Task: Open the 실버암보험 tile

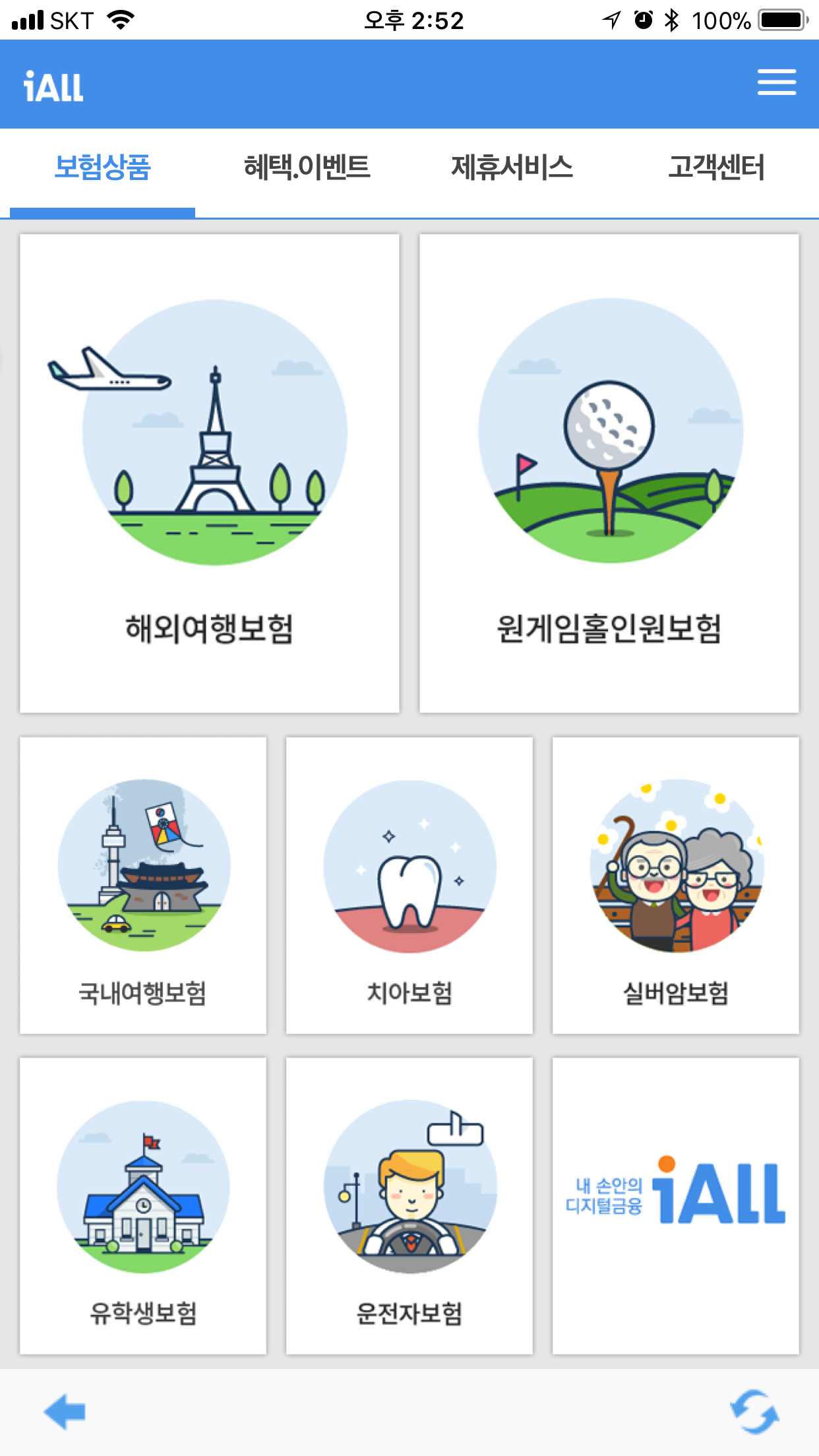Action: tap(676, 886)
